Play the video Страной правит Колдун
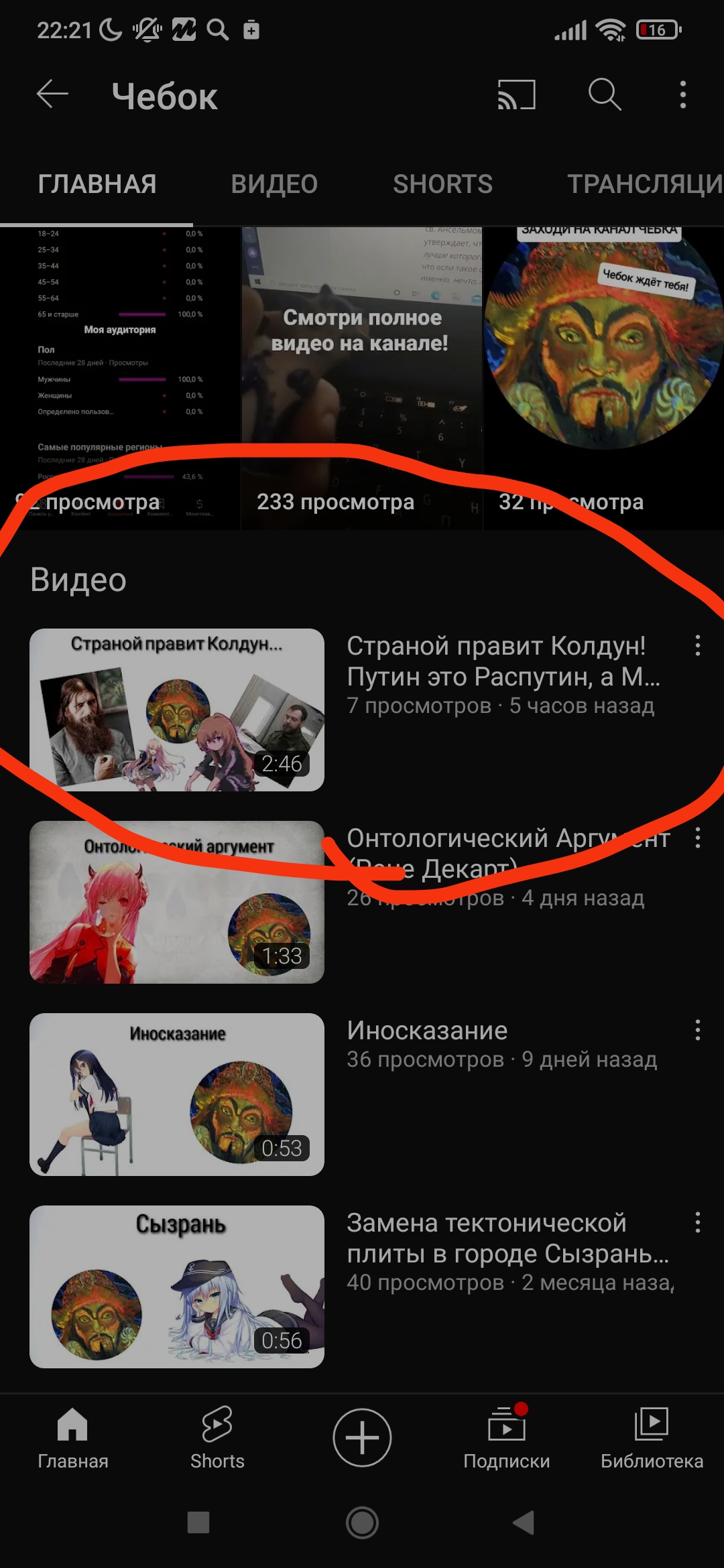This screenshot has height=1568, width=724. coord(177,710)
